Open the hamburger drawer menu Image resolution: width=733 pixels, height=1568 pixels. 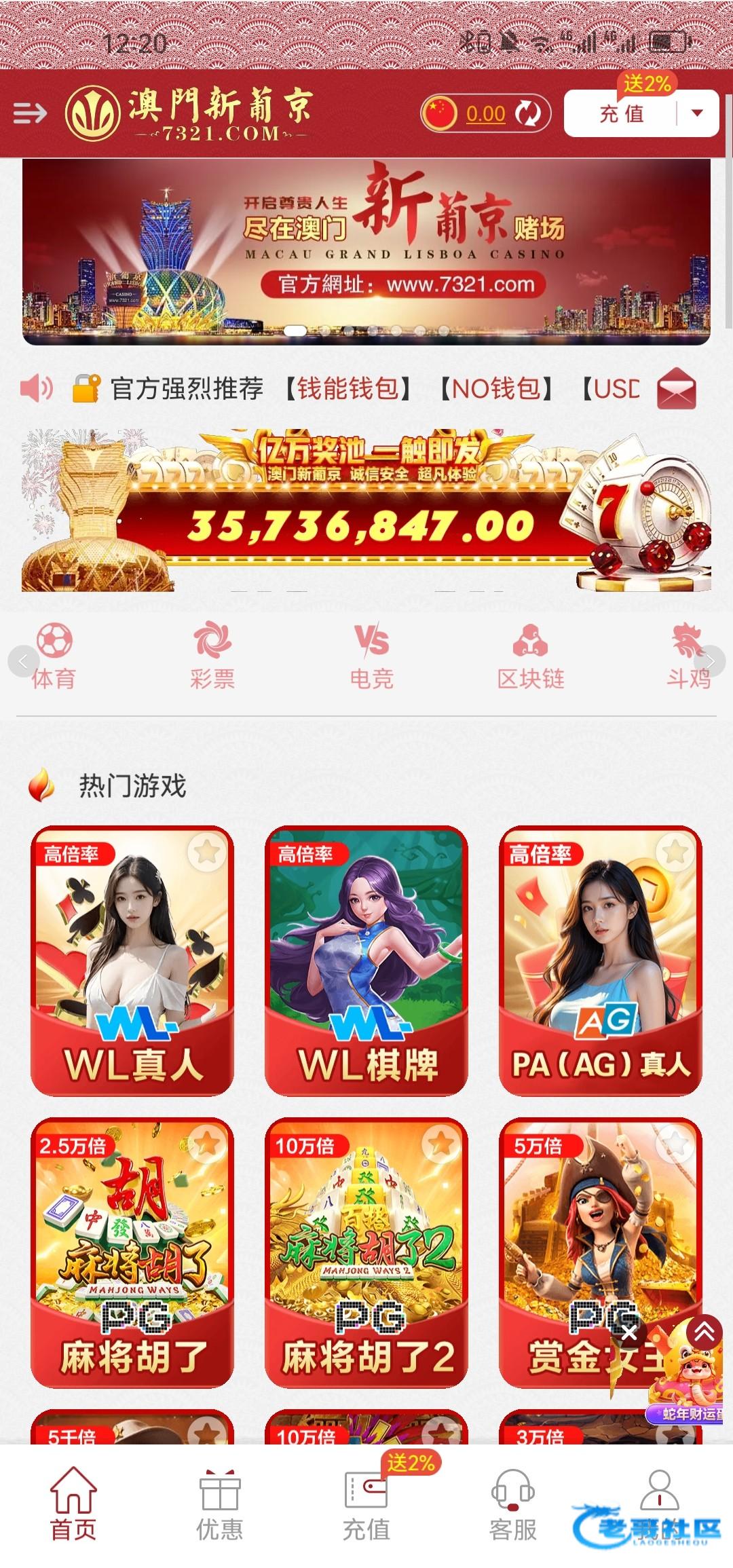tap(30, 113)
